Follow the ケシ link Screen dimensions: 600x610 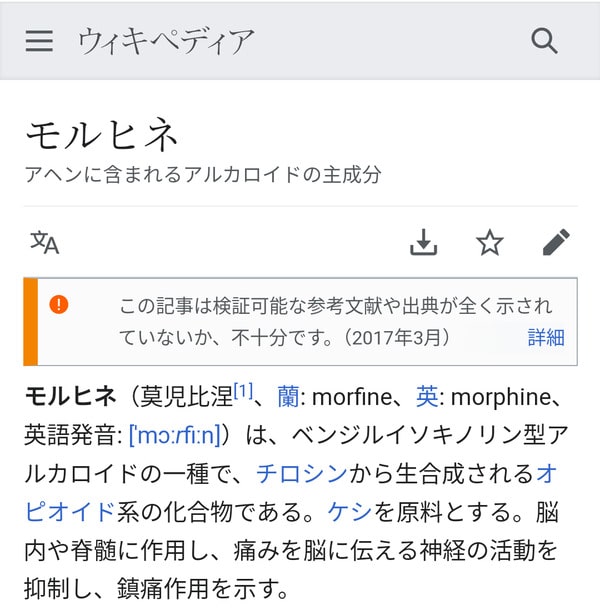[x=350, y=511]
